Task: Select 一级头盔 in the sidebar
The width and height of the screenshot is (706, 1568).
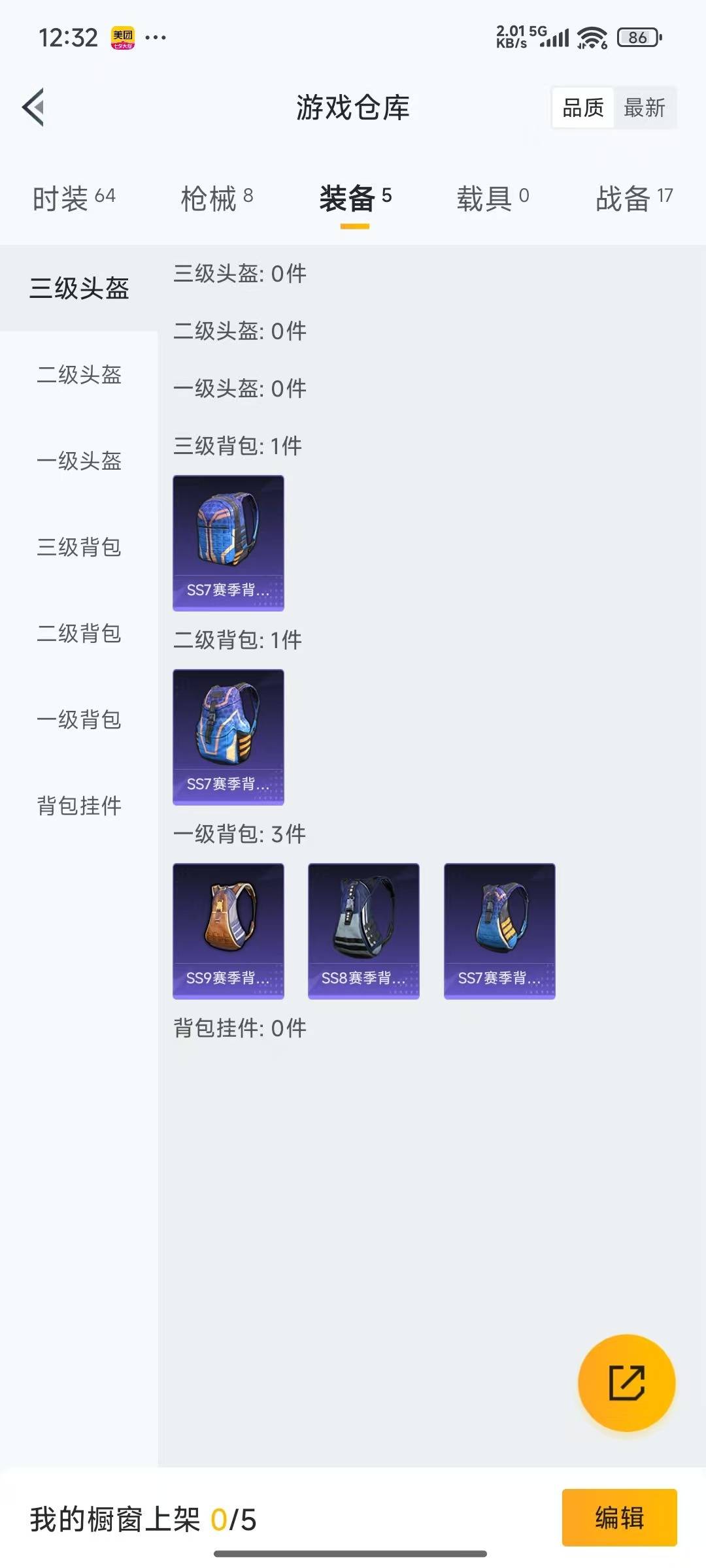Action: click(x=79, y=461)
